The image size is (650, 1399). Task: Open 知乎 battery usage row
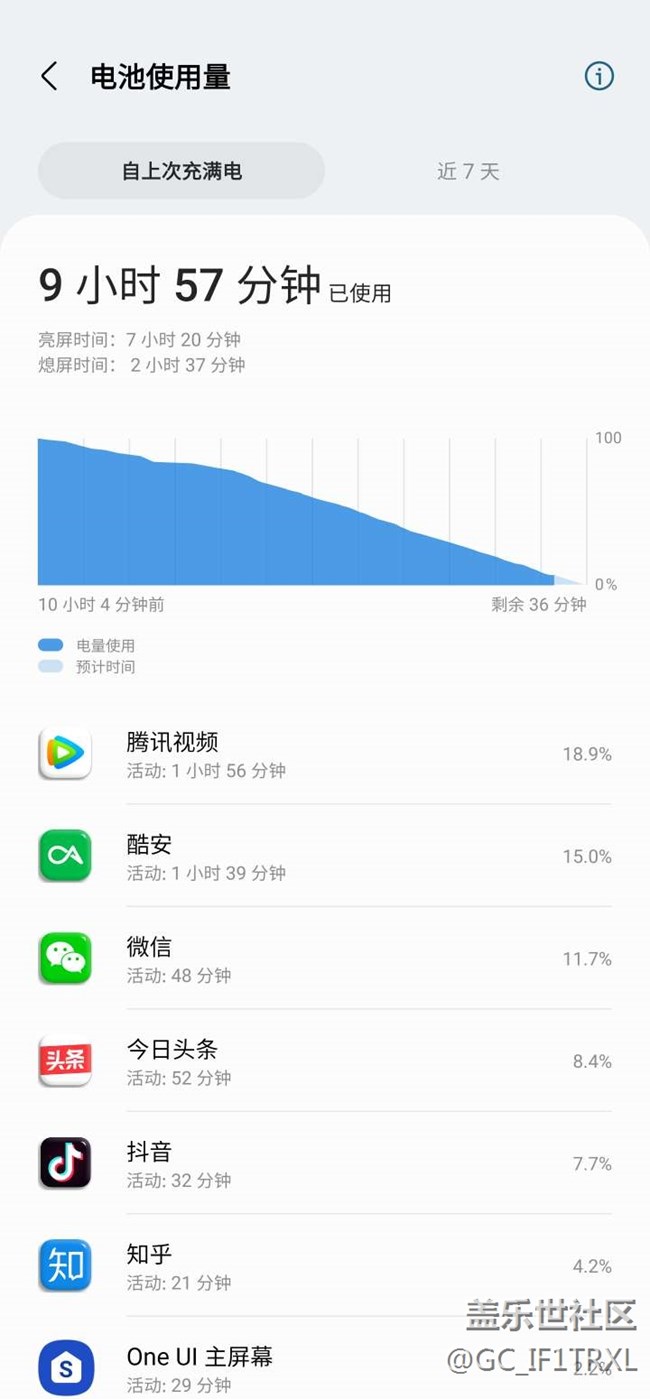click(325, 1266)
